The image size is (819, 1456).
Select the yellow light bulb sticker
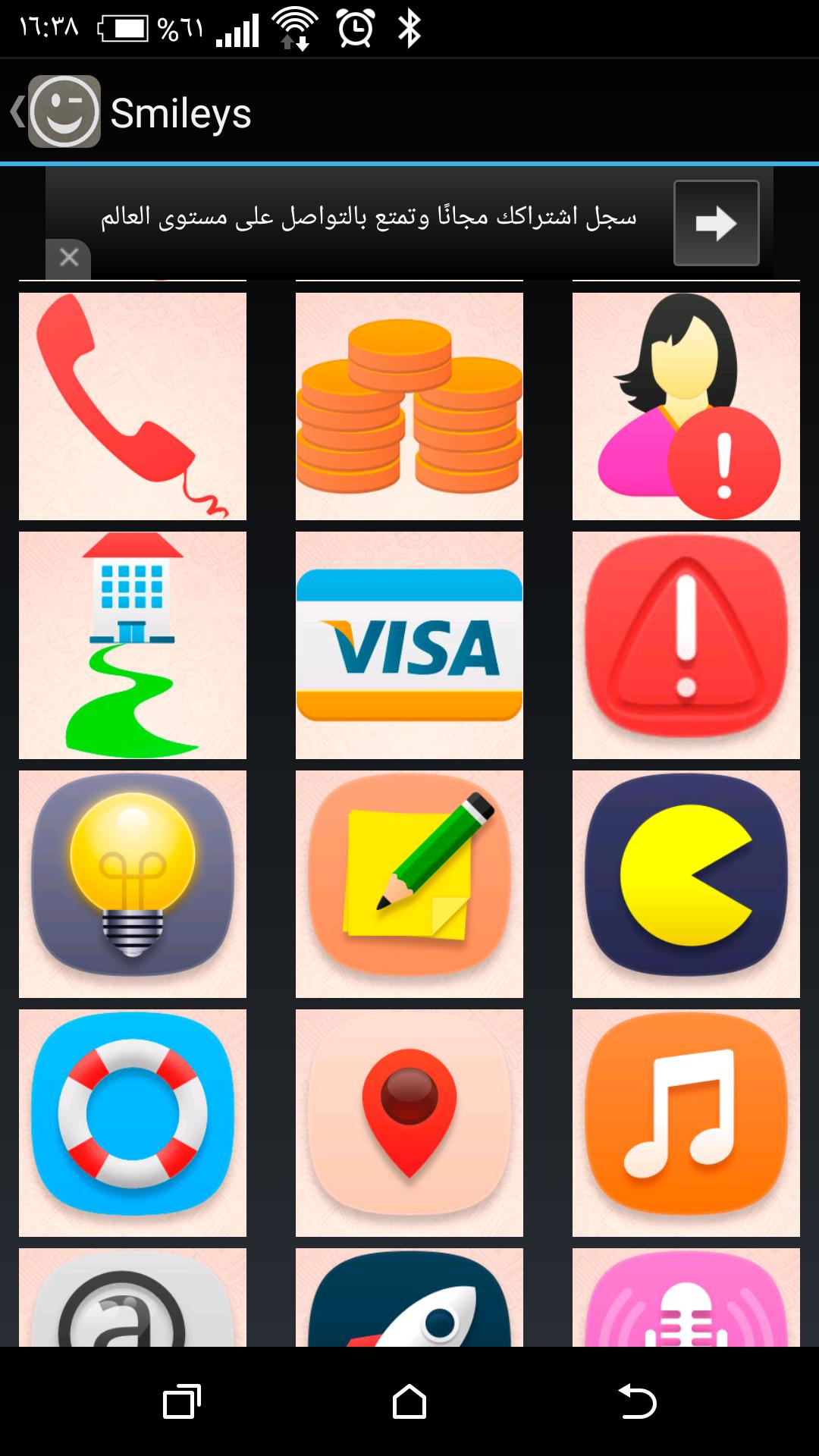click(x=133, y=884)
